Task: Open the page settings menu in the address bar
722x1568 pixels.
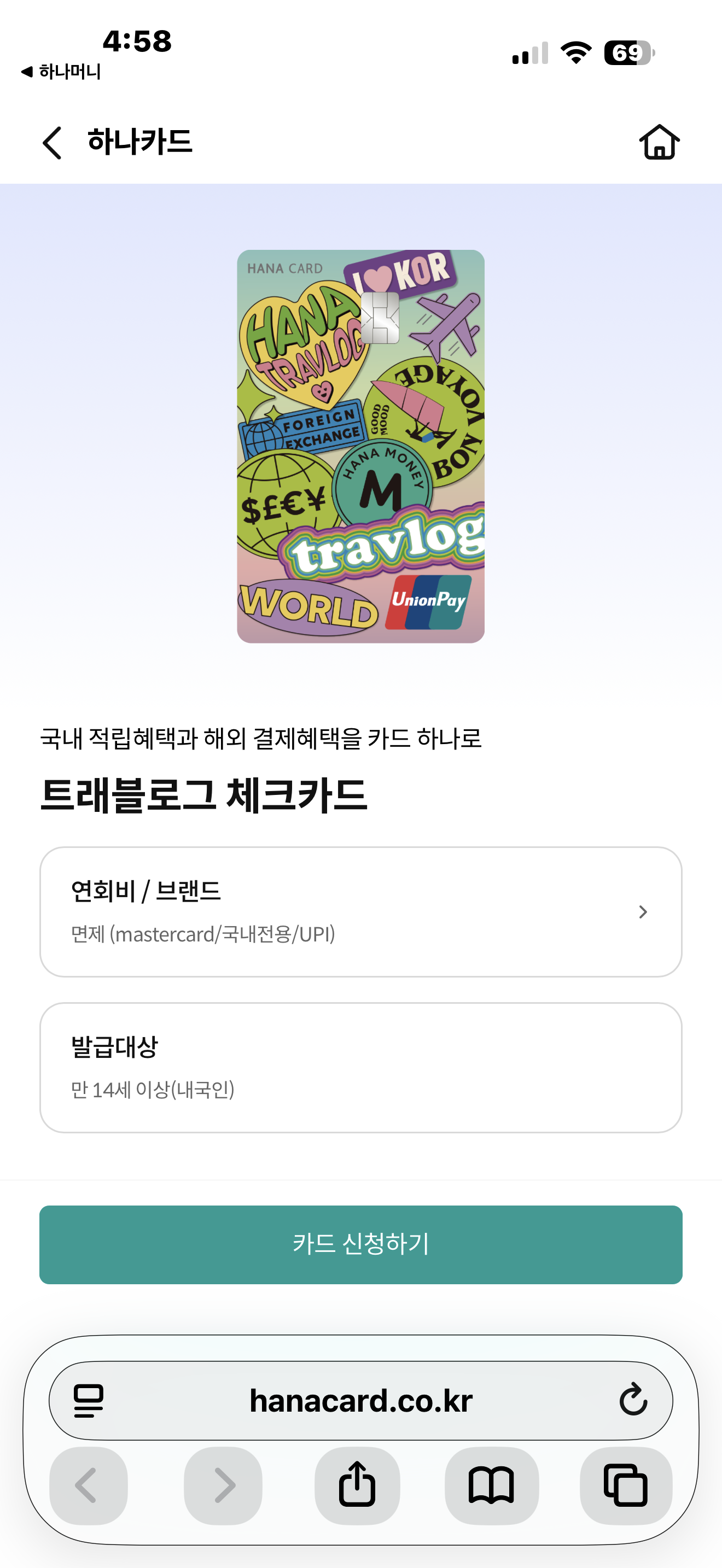Action: pyautogui.click(x=89, y=1401)
